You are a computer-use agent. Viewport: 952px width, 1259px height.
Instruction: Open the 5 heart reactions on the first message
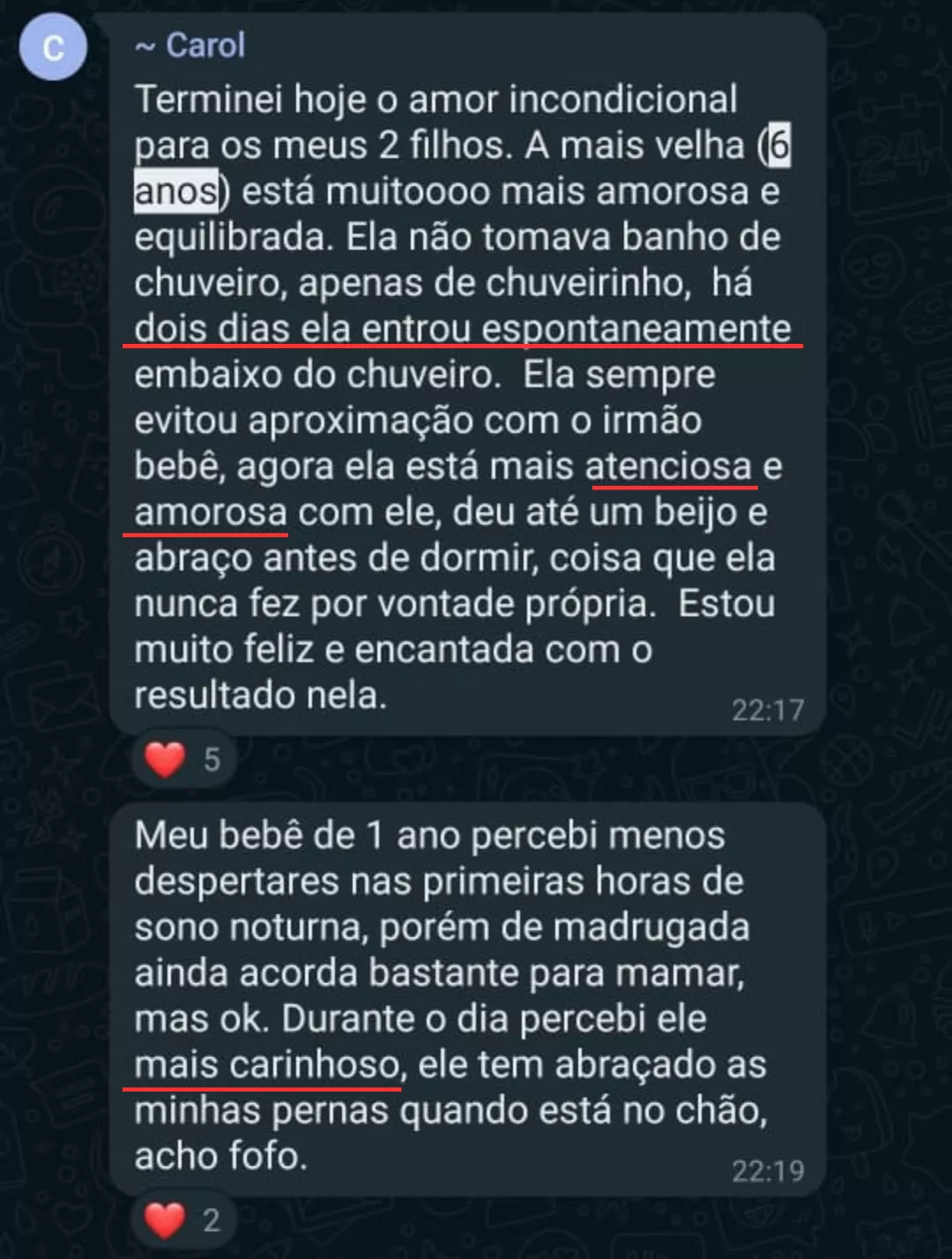pyautogui.click(x=182, y=759)
